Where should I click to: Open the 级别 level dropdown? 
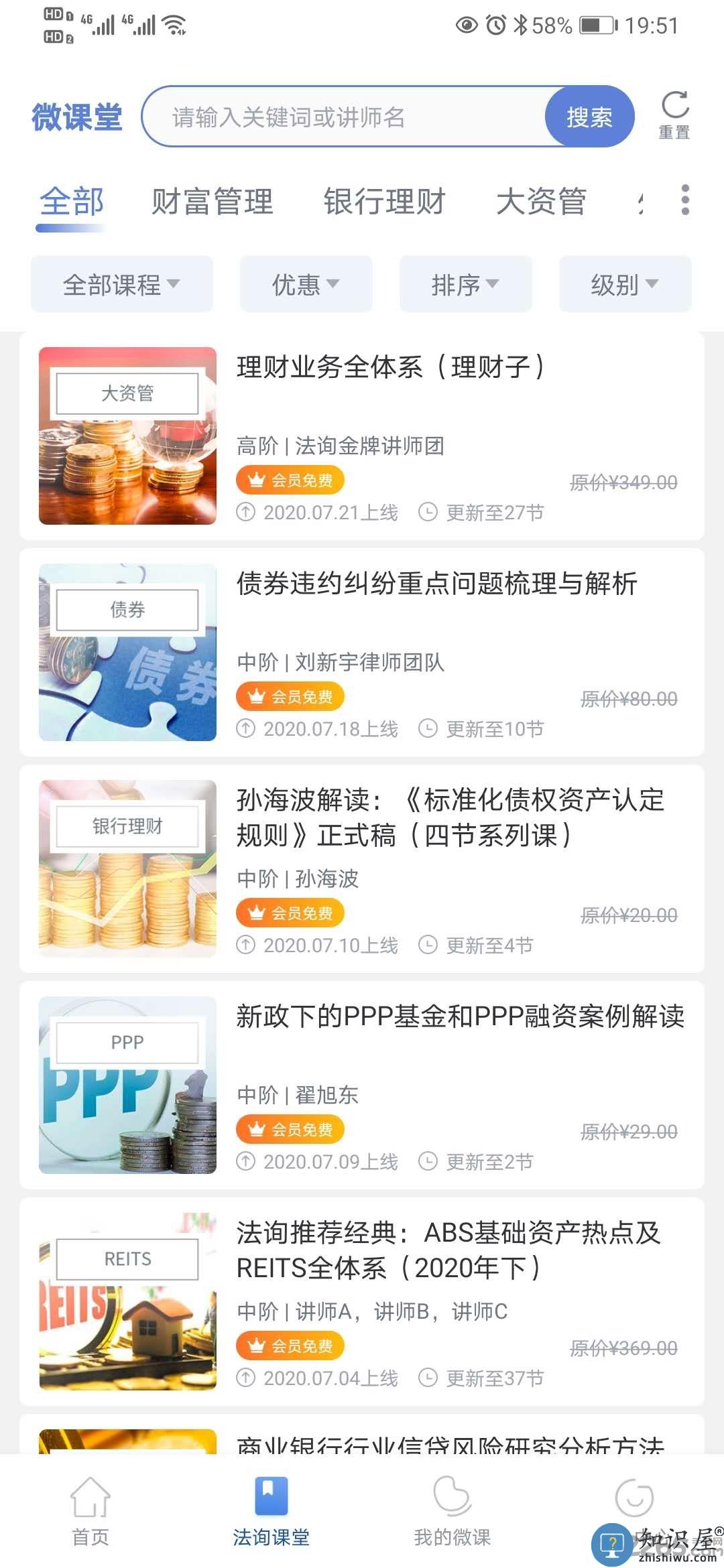[625, 285]
